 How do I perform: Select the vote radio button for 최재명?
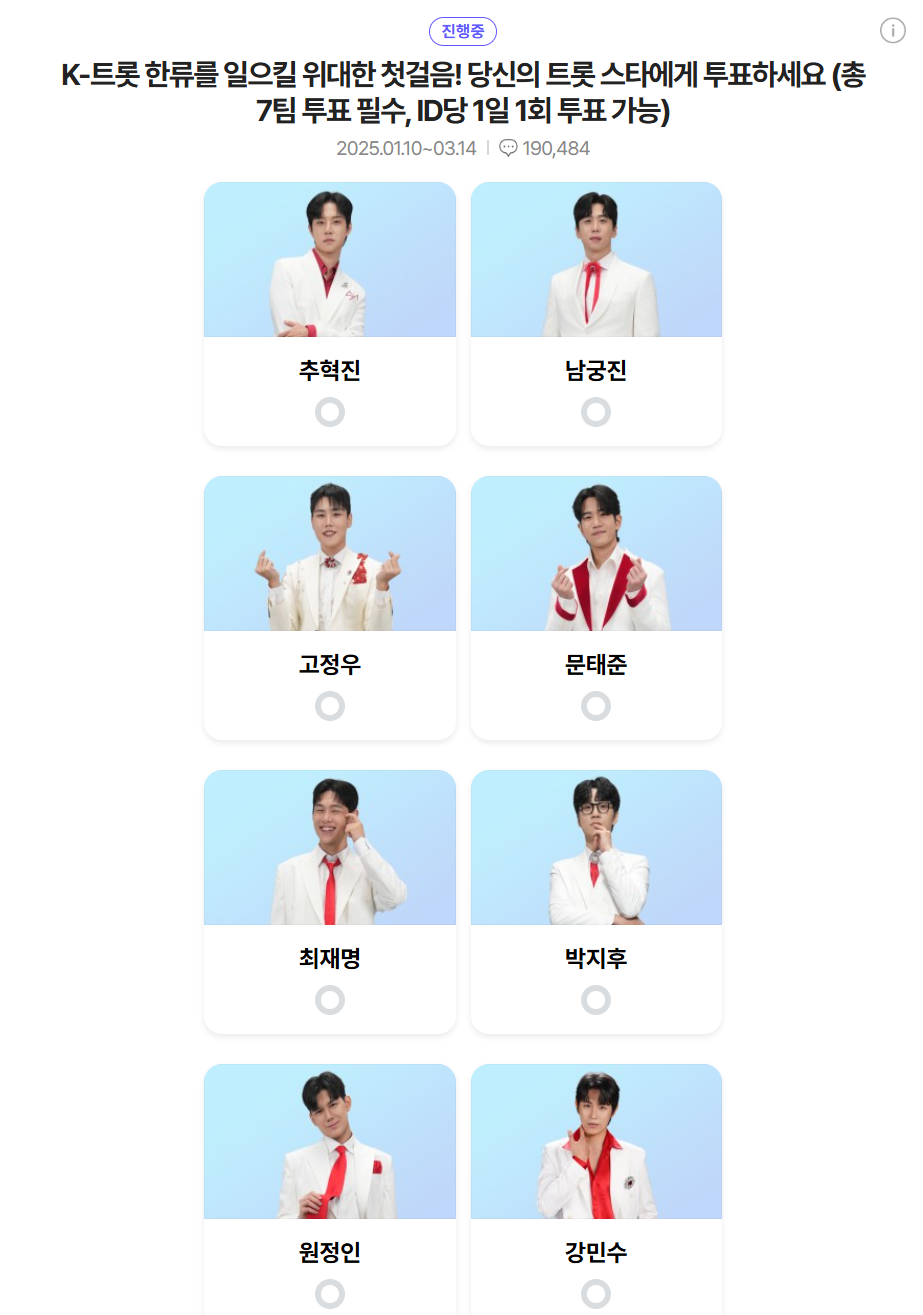tap(330, 999)
